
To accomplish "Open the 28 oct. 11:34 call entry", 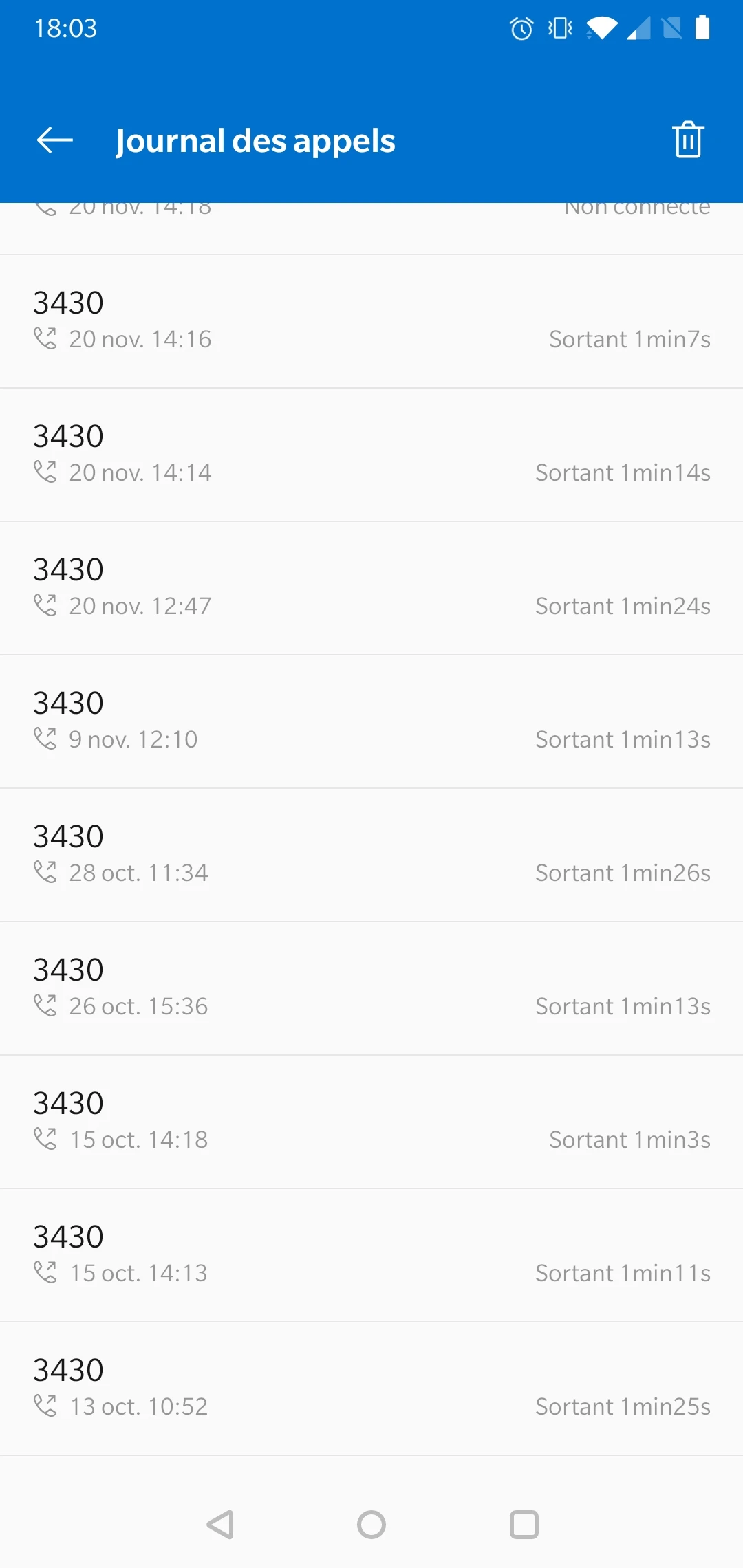I will pyautogui.click(x=371, y=855).
